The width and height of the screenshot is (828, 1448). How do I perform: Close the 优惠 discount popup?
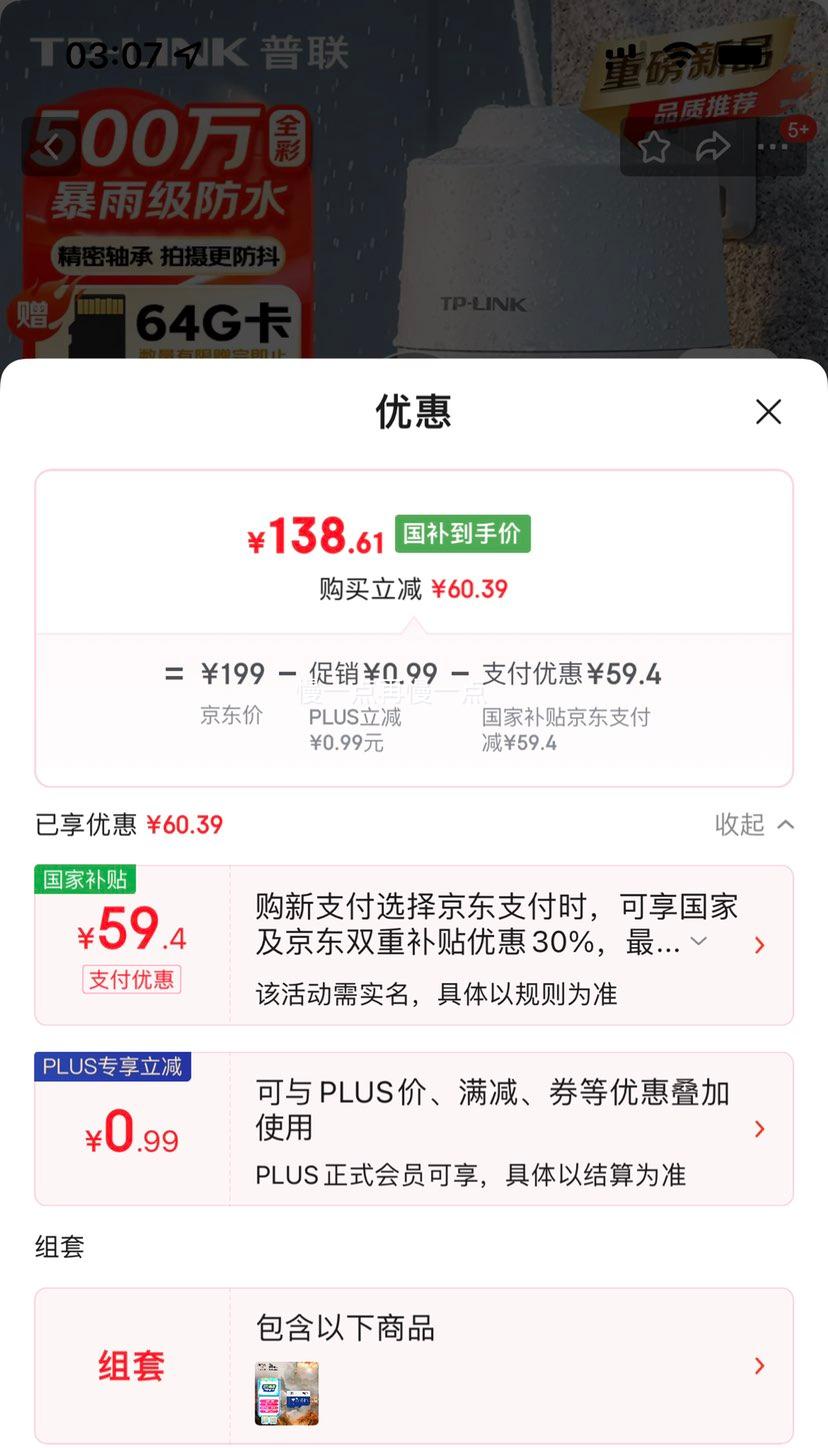point(768,412)
